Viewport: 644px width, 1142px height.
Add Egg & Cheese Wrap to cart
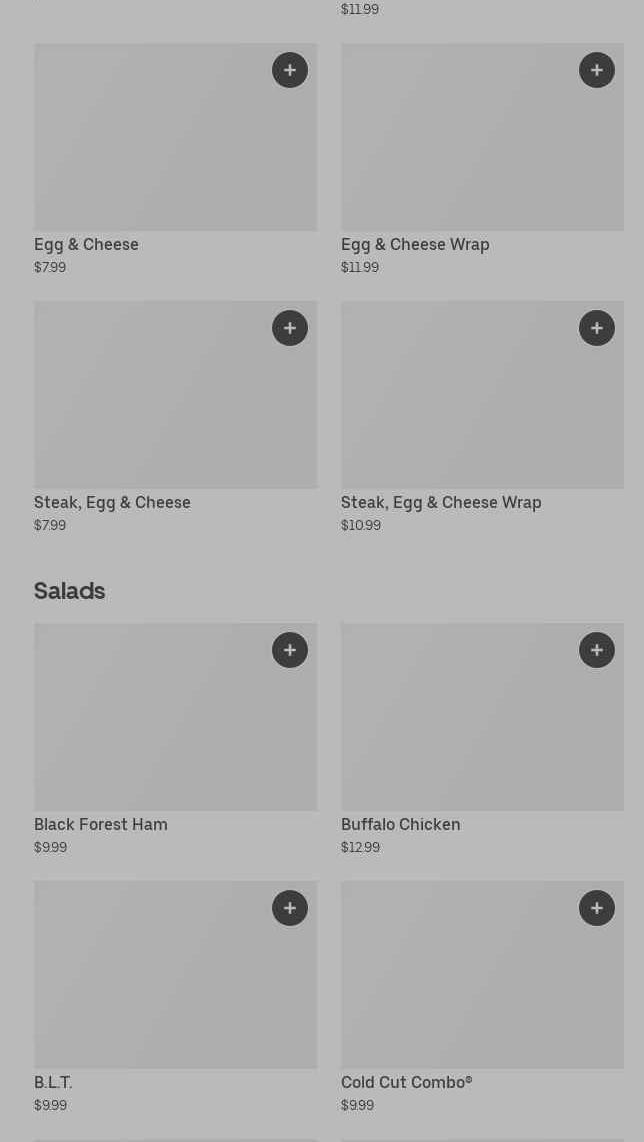tap(597, 70)
